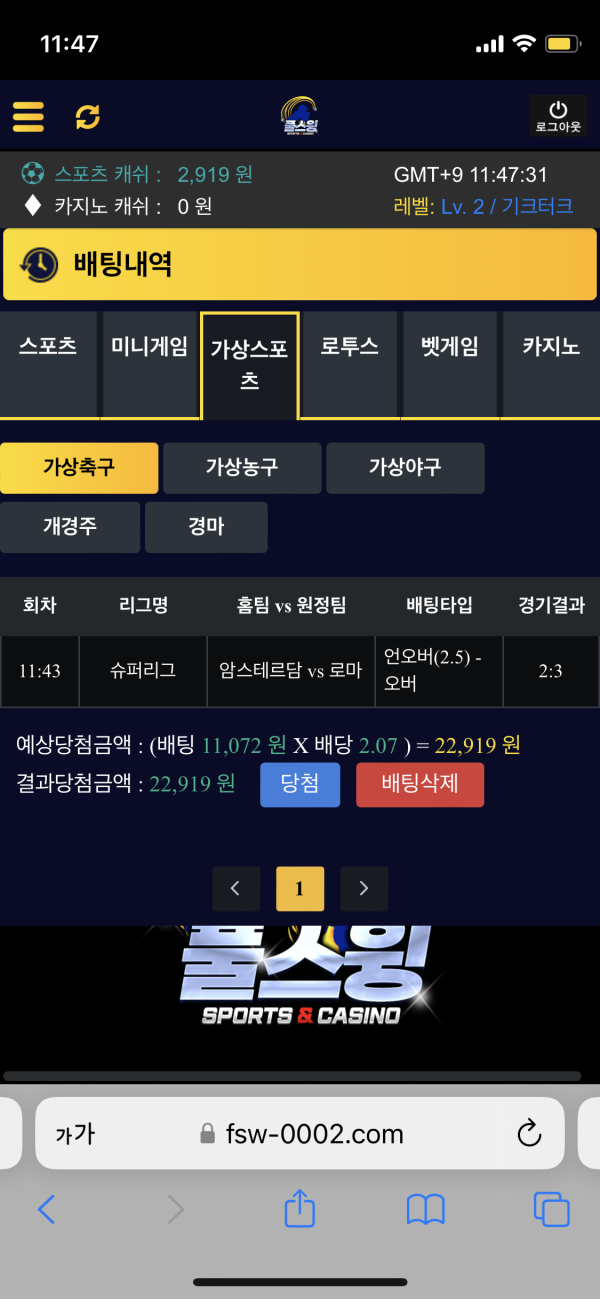Viewport: 600px width, 1299px height.
Task: Open the Safari share sheet
Action: coord(300,1210)
